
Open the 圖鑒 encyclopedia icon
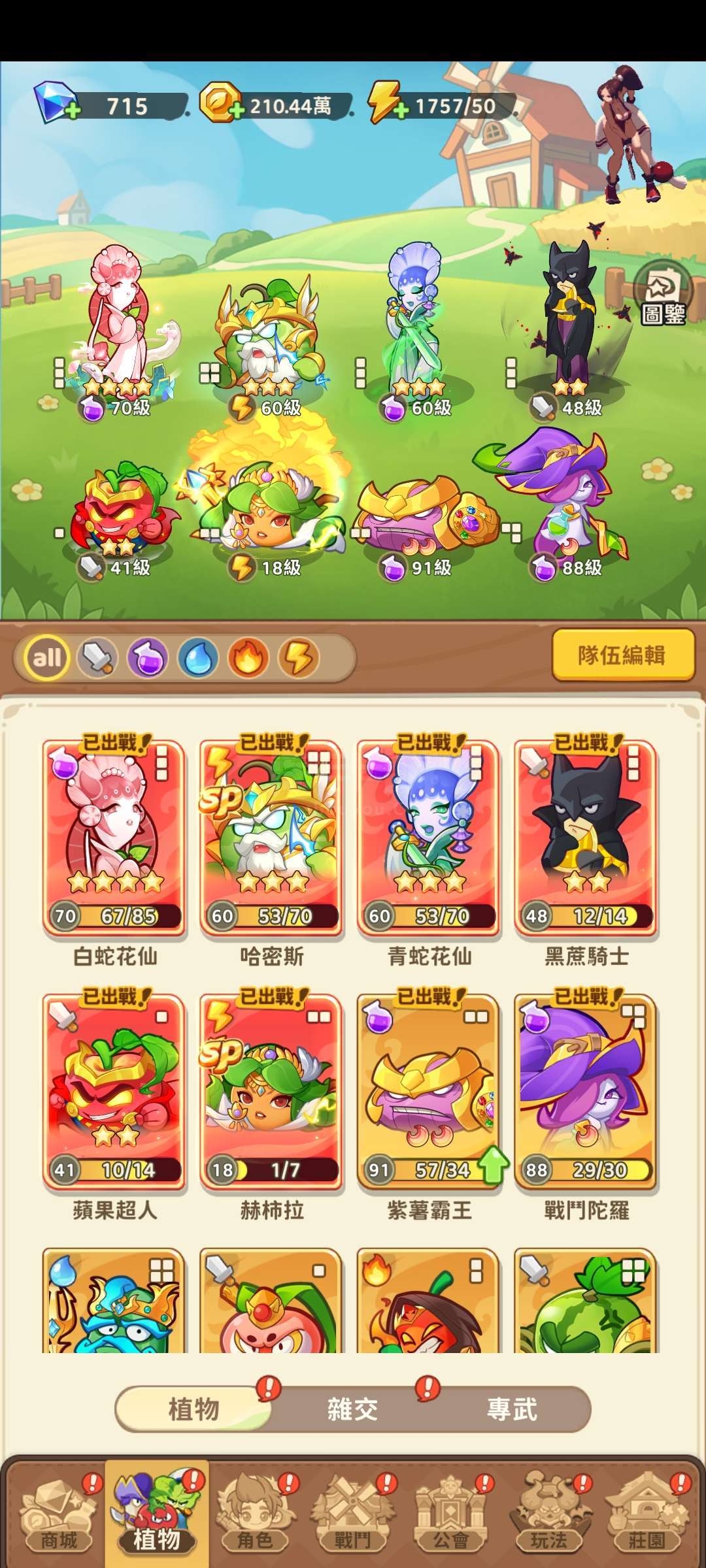(662, 294)
